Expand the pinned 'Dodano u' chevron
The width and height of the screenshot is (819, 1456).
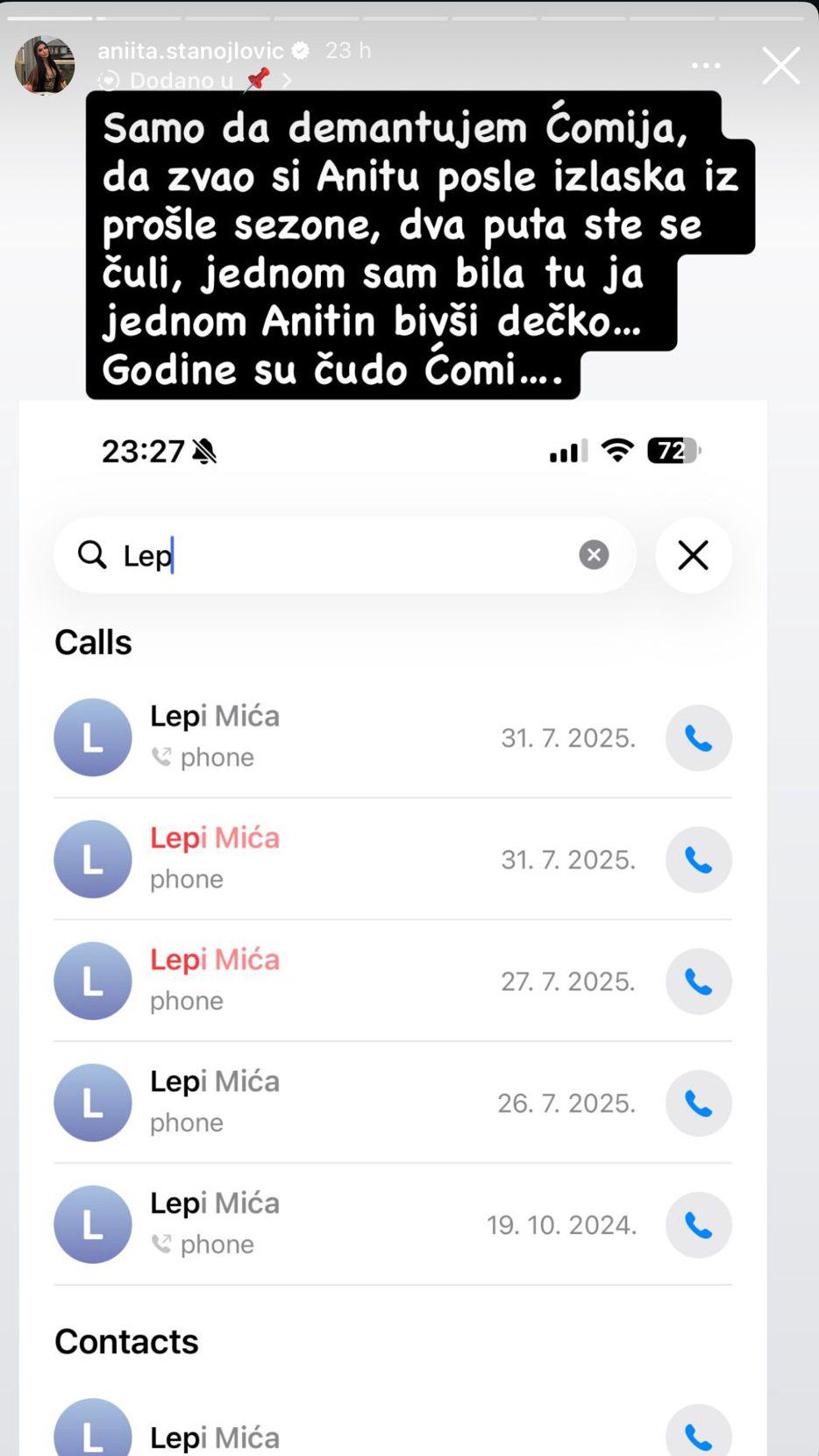[x=287, y=80]
